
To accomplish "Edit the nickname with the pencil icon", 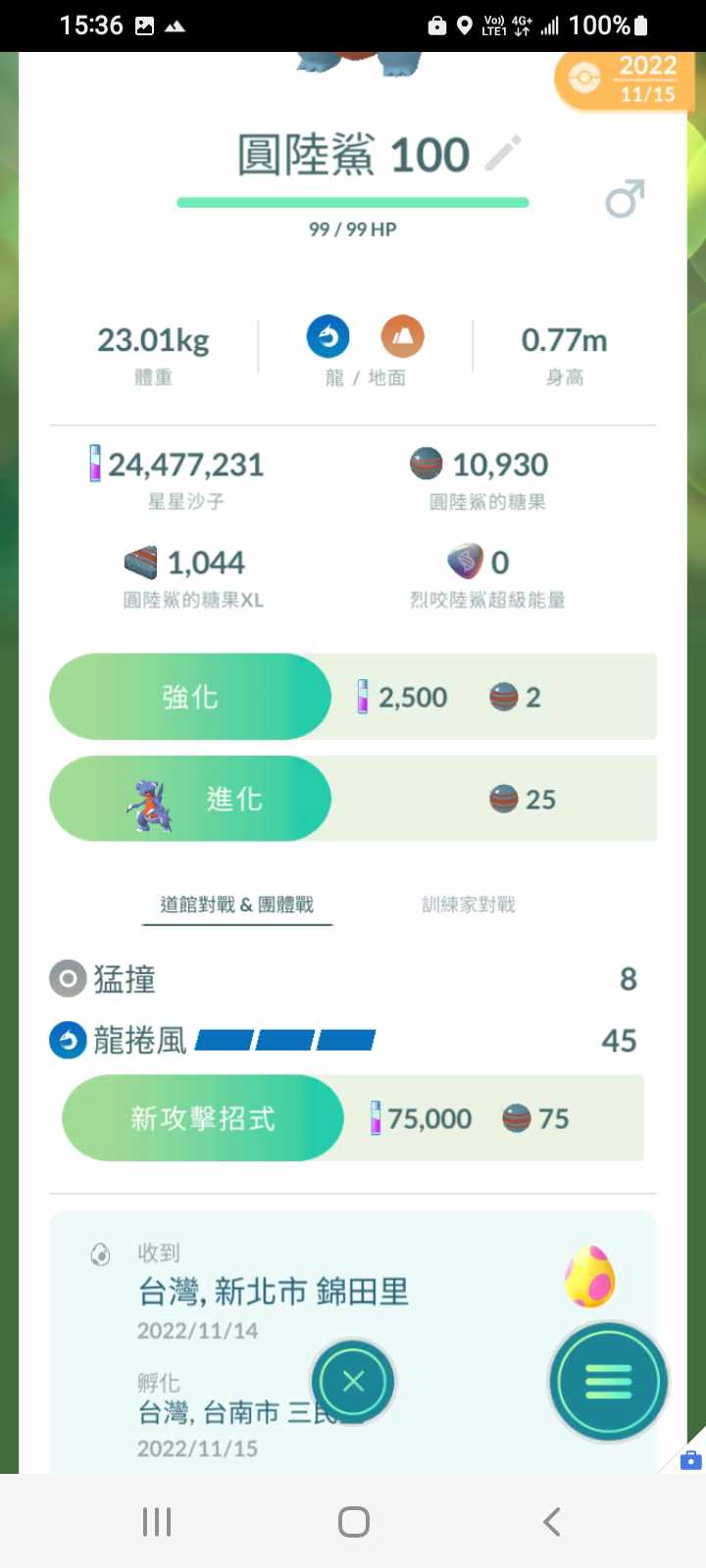I will click(503, 154).
